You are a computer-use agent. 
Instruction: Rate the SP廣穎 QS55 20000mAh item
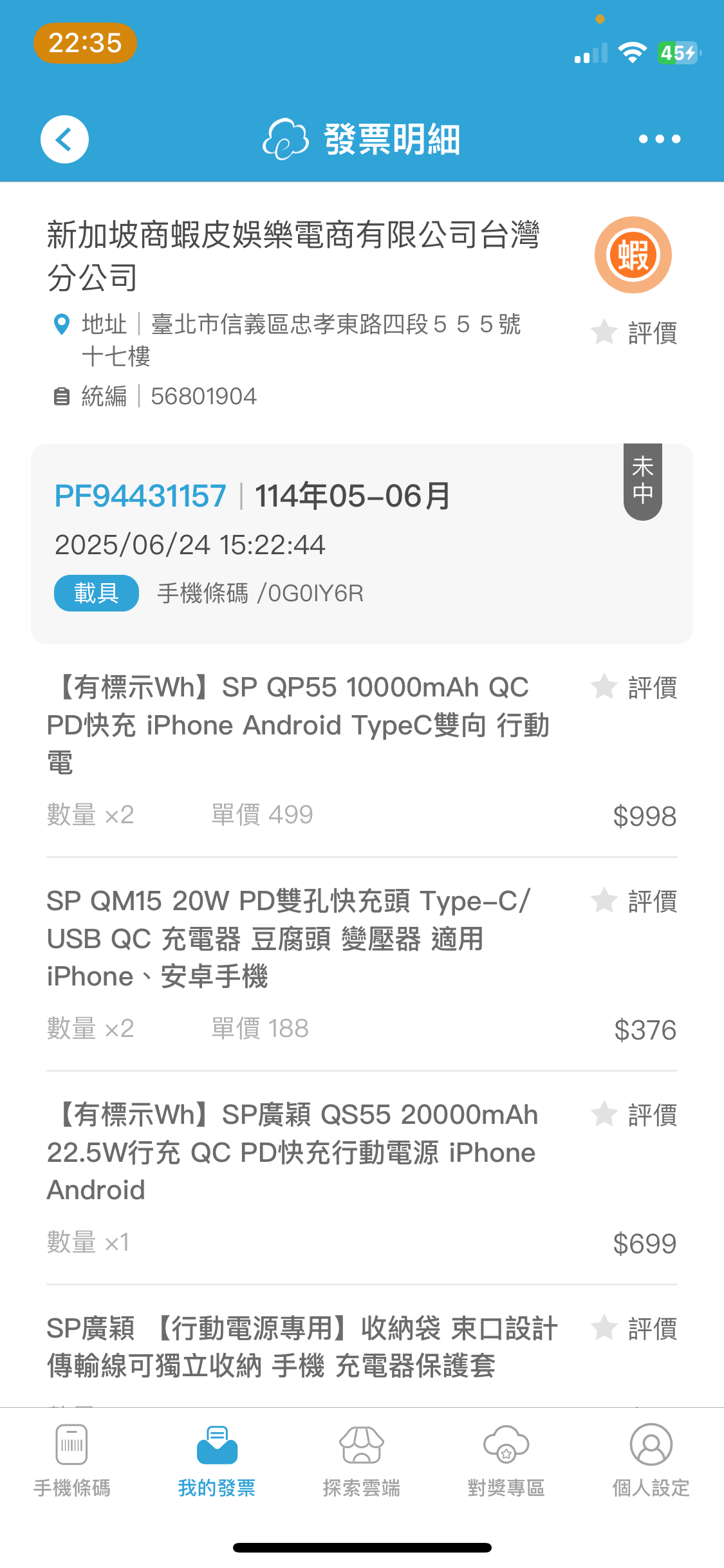635,1115
